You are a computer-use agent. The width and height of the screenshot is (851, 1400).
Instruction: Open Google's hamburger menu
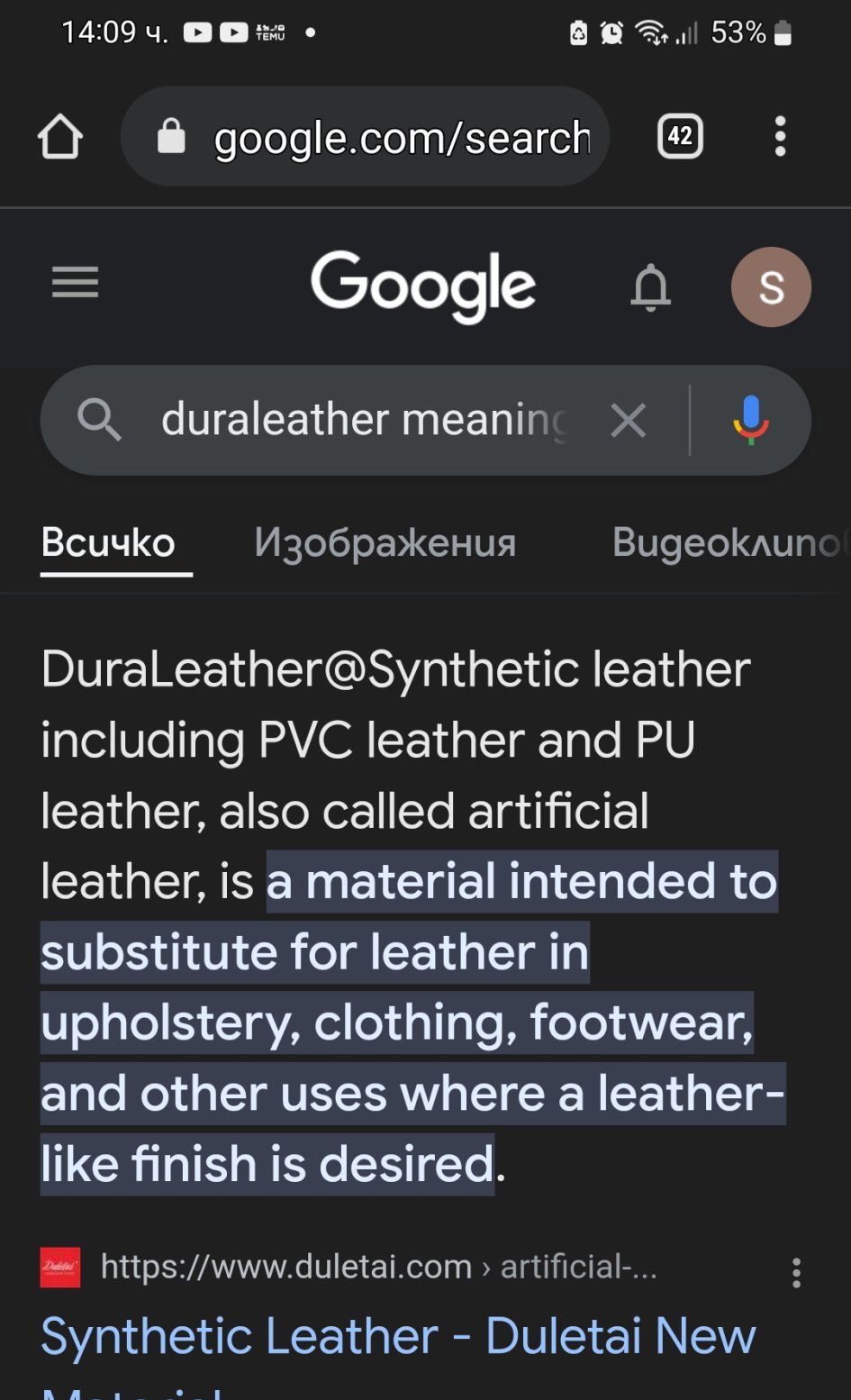pos(75,284)
